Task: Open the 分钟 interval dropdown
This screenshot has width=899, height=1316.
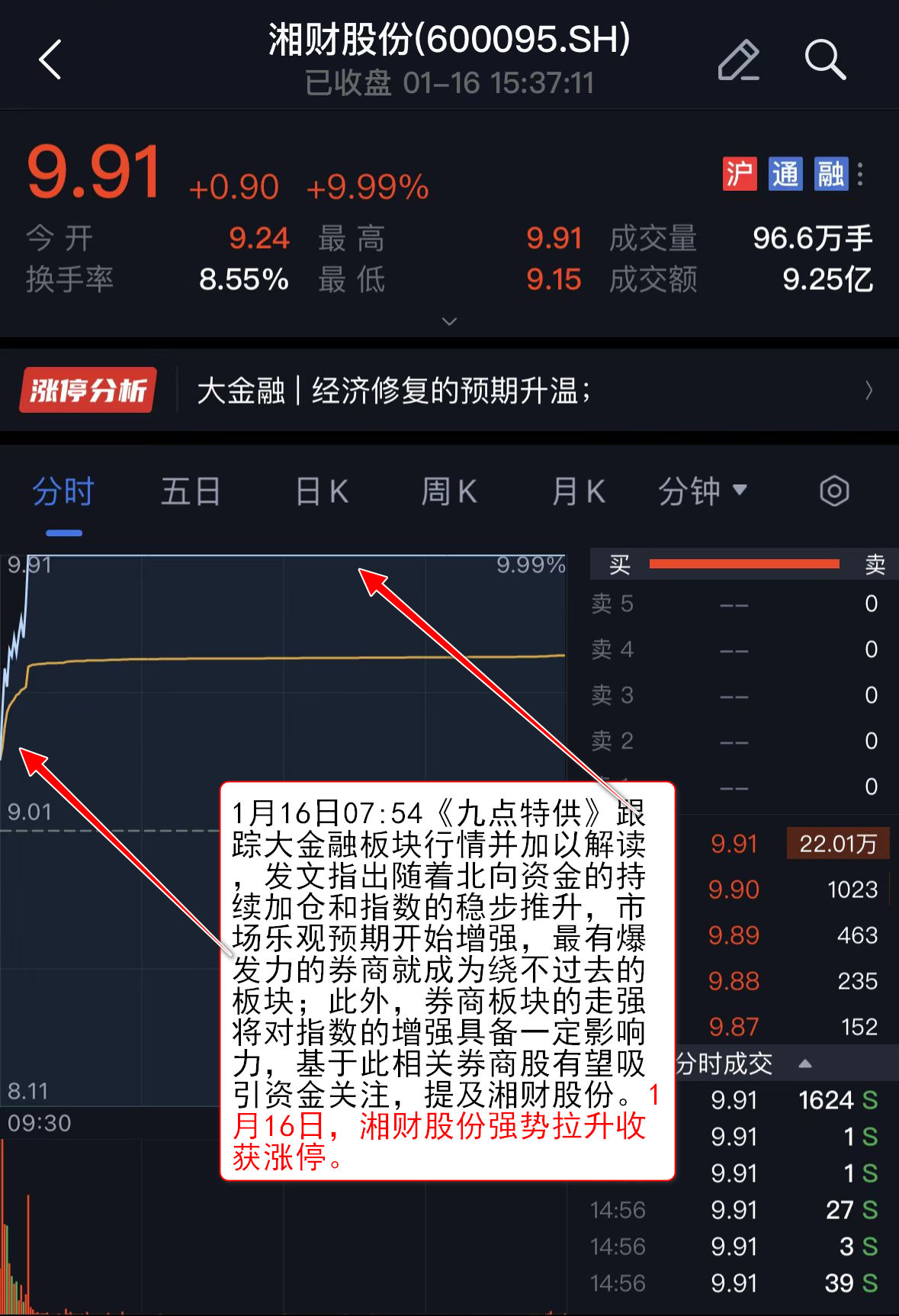Action: point(702,491)
